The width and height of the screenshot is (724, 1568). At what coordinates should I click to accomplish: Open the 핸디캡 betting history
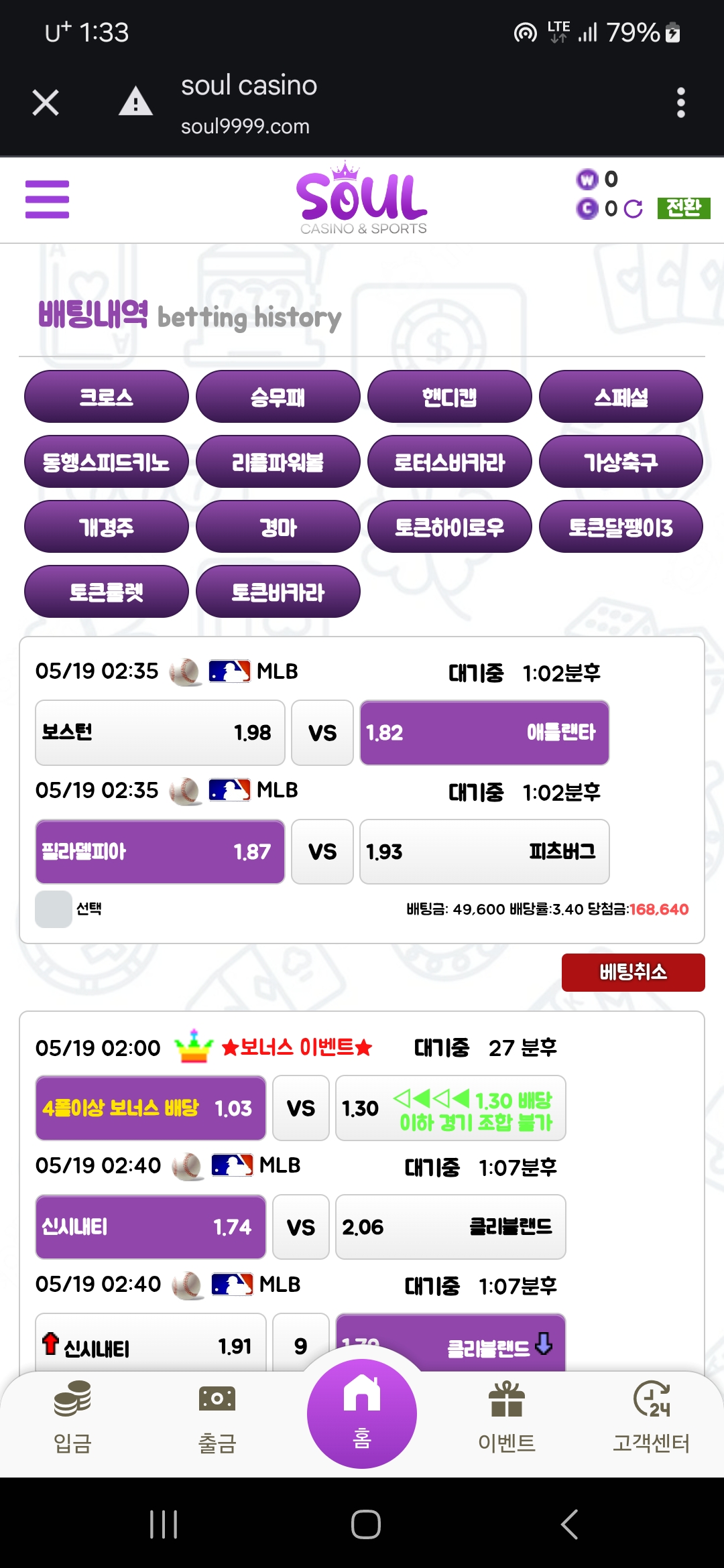[450, 397]
